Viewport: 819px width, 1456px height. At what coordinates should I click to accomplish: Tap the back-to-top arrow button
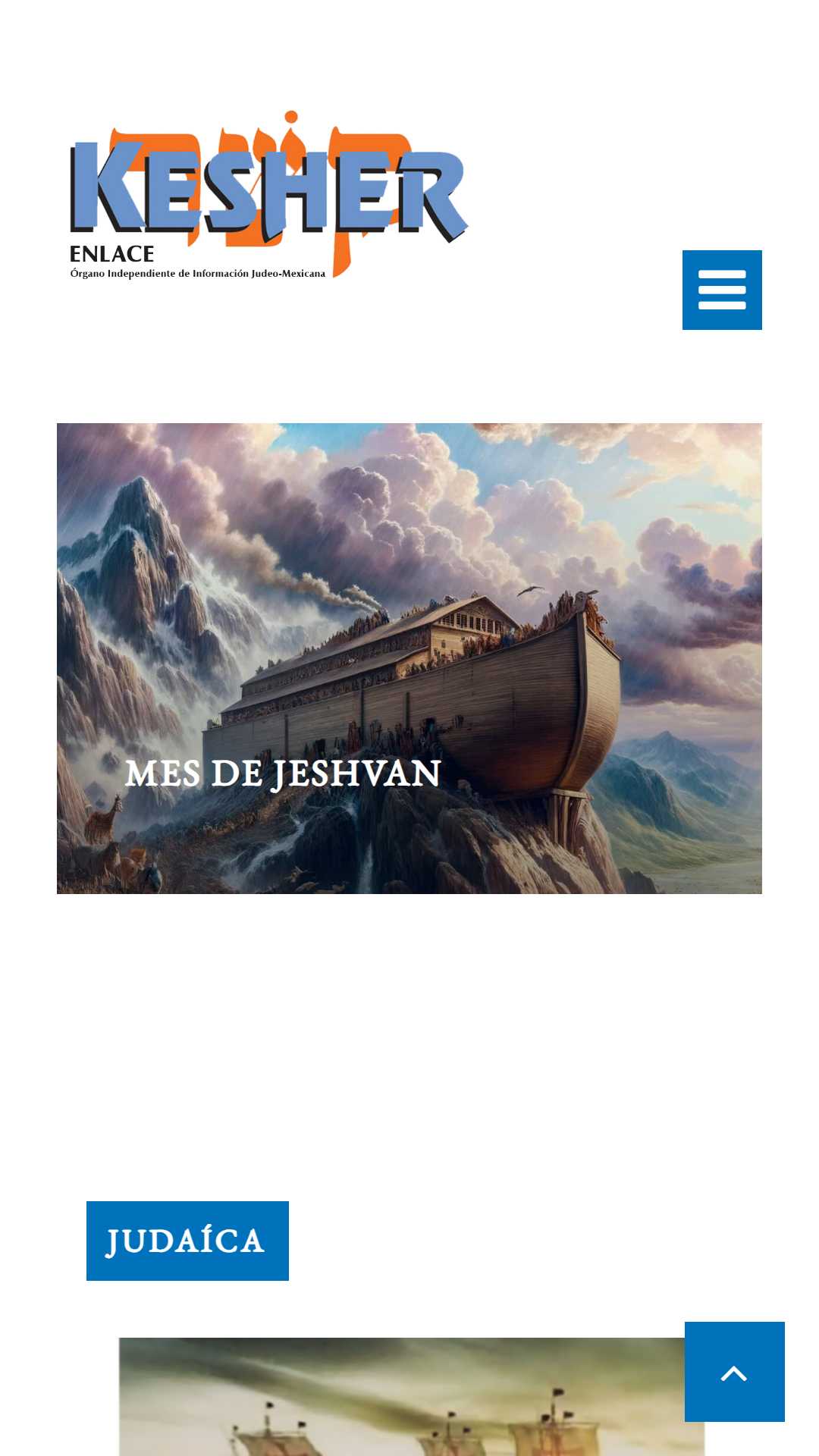click(x=734, y=1372)
